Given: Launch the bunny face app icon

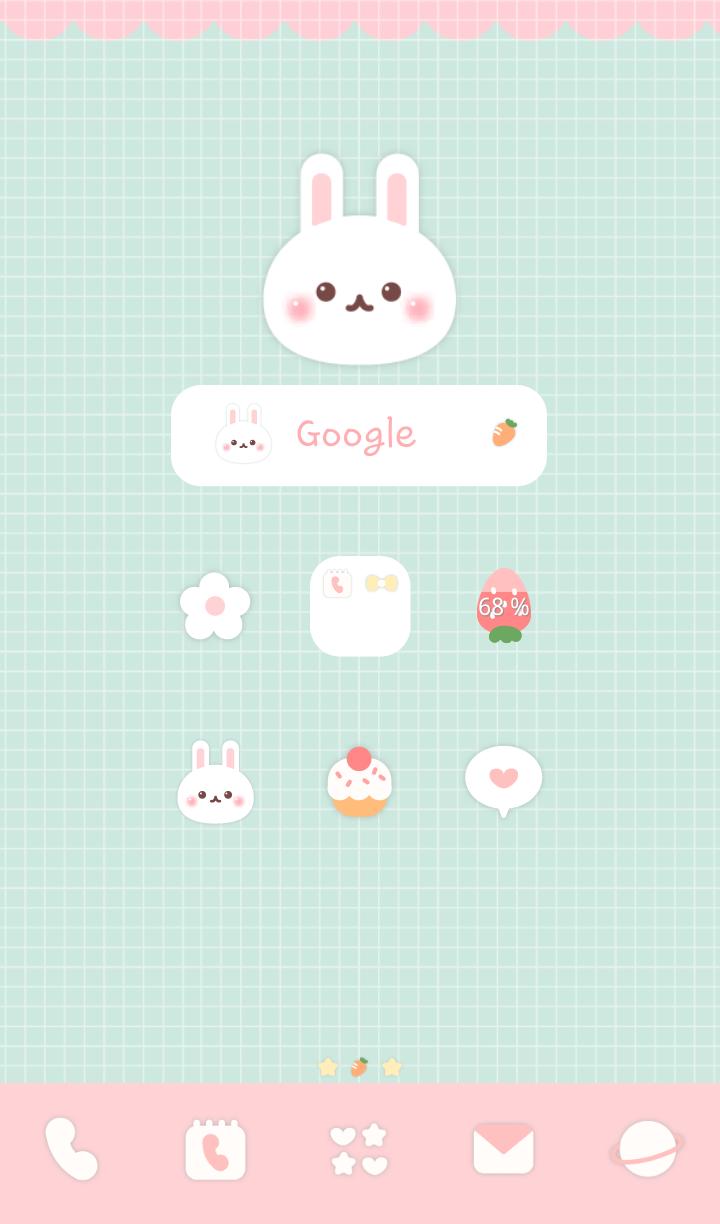Looking at the screenshot, I should coord(215,784).
